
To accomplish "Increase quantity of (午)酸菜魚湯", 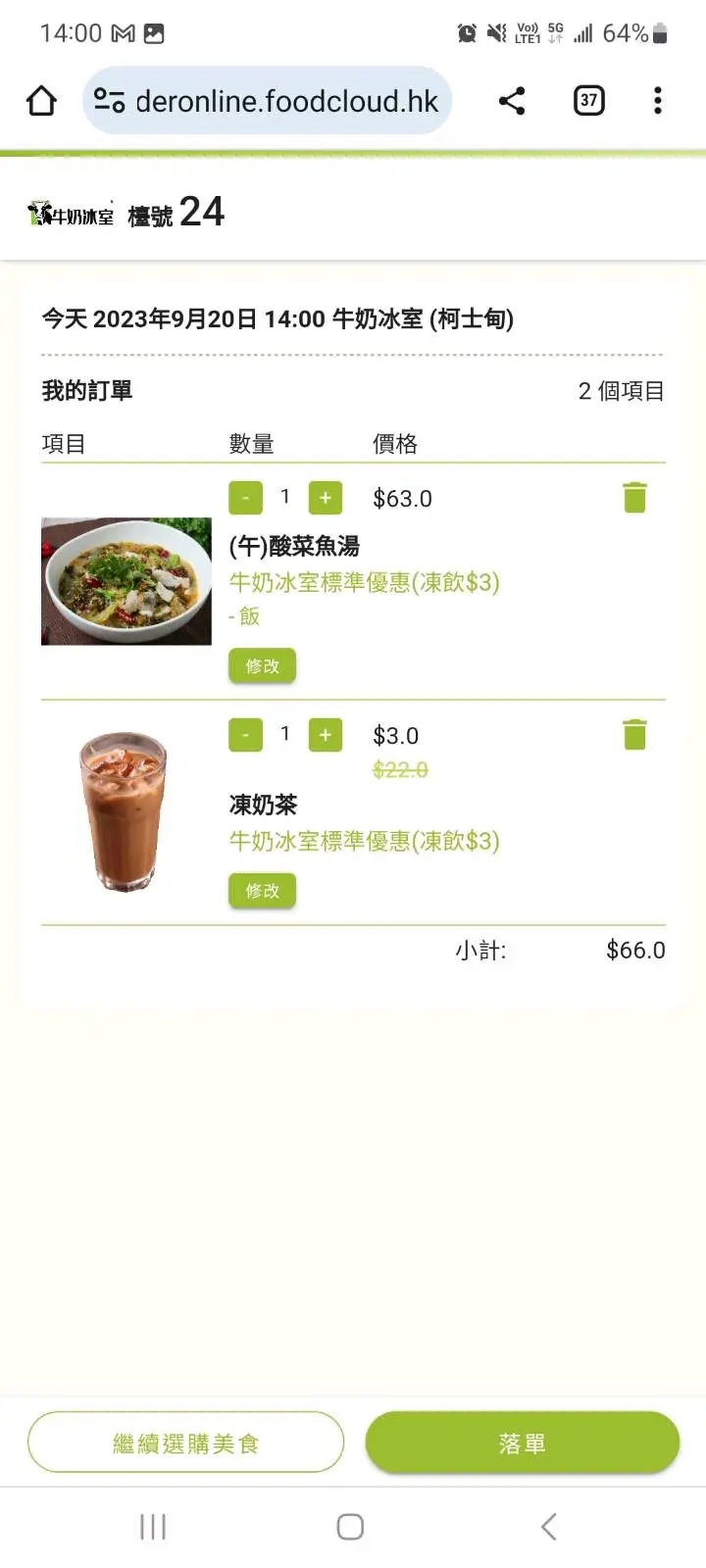I will tap(326, 498).
